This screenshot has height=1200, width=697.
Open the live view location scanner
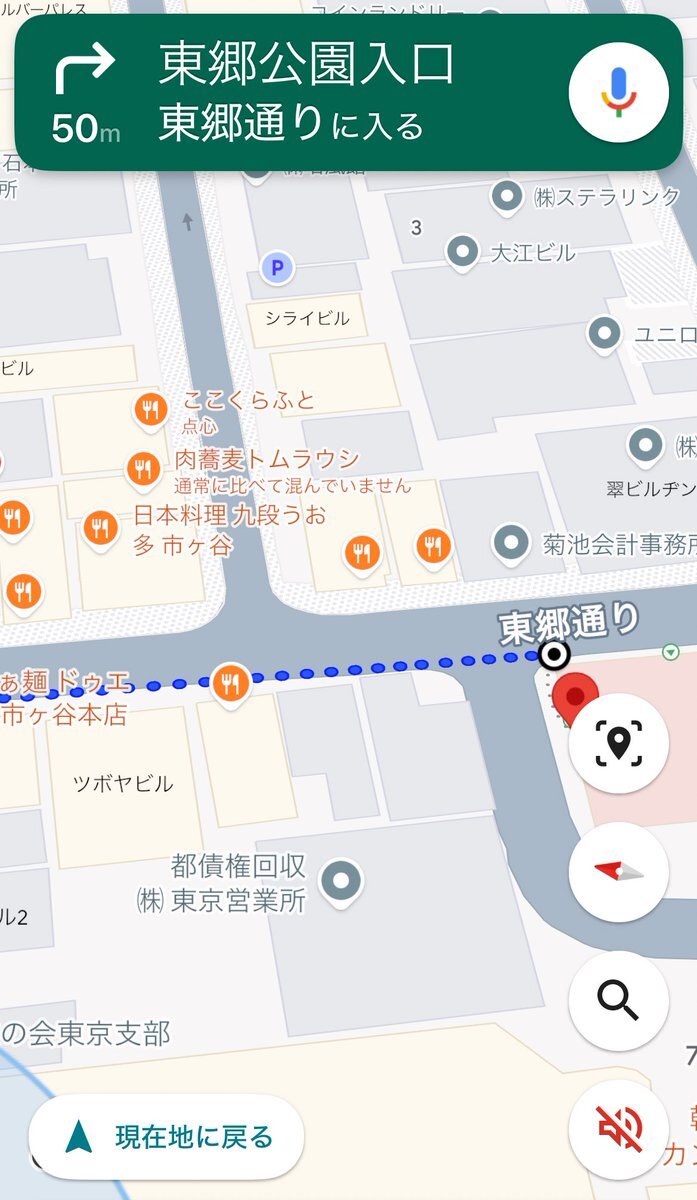(x=618, y=744)
